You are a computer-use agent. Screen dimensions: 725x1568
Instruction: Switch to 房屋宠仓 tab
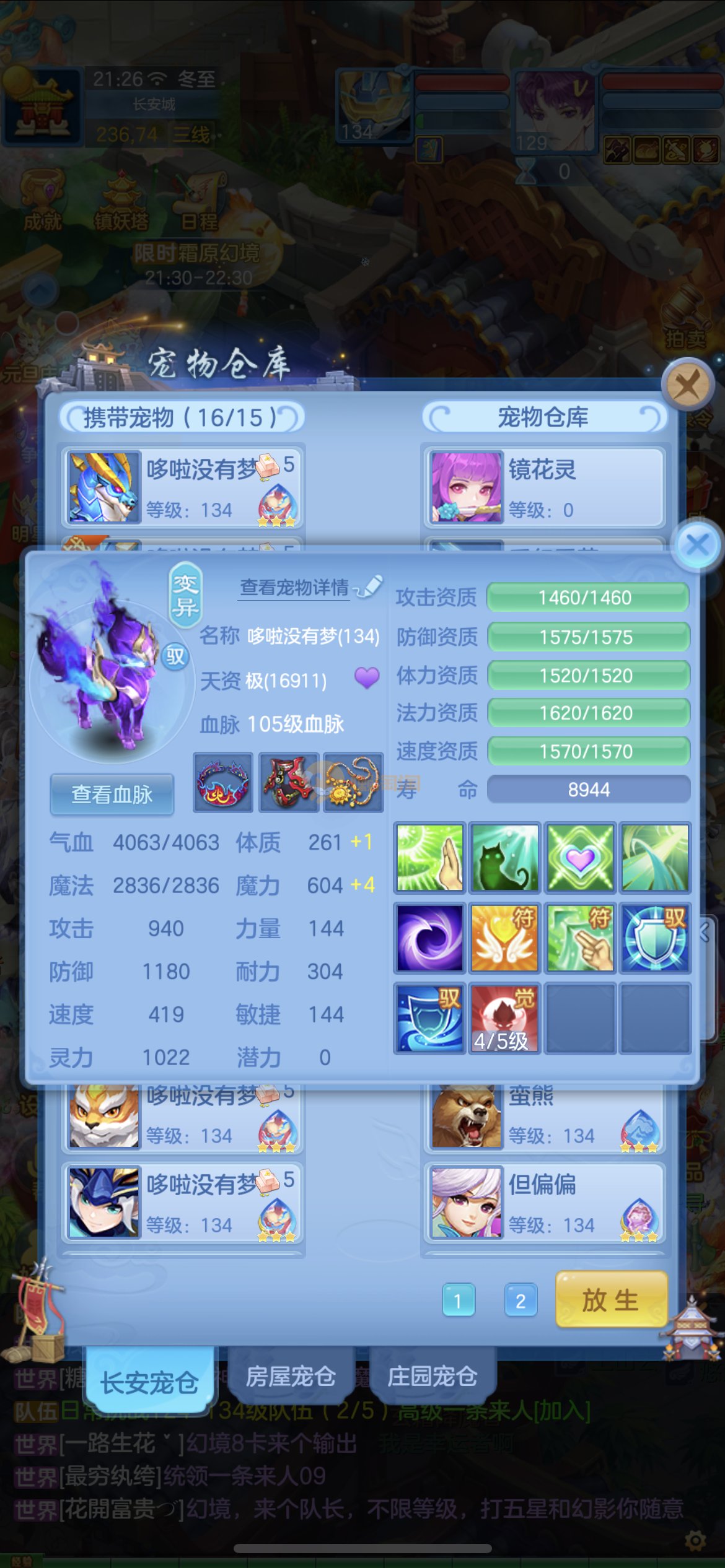[291, 1376]
